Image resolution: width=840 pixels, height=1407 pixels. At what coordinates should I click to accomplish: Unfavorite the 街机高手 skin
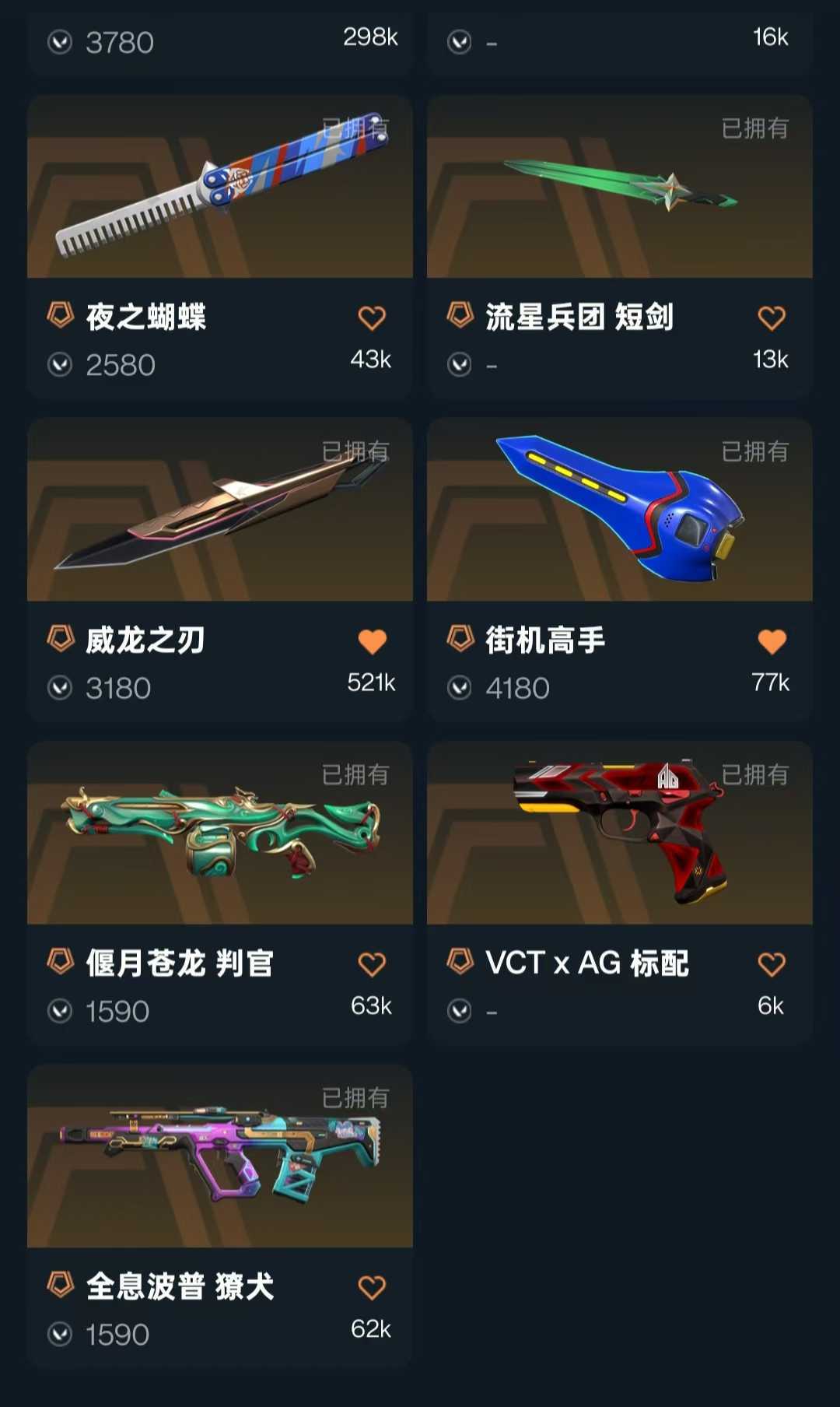[772, 641]
